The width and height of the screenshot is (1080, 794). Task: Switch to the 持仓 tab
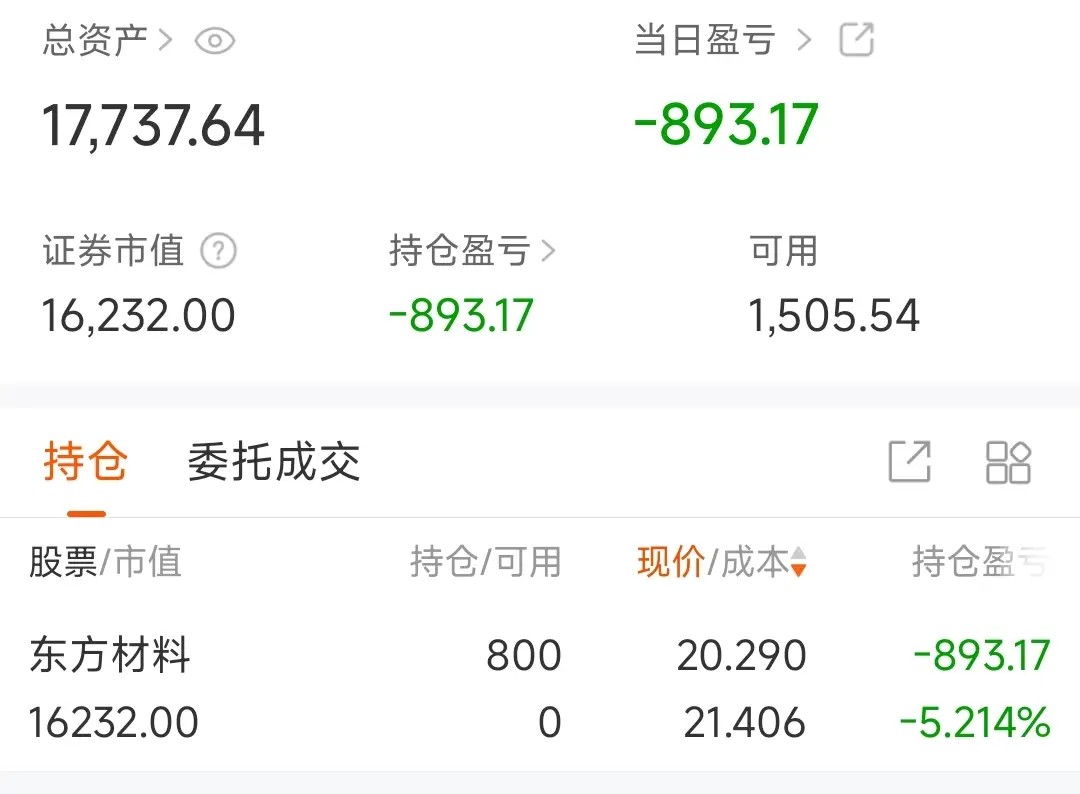coord(85,461)
